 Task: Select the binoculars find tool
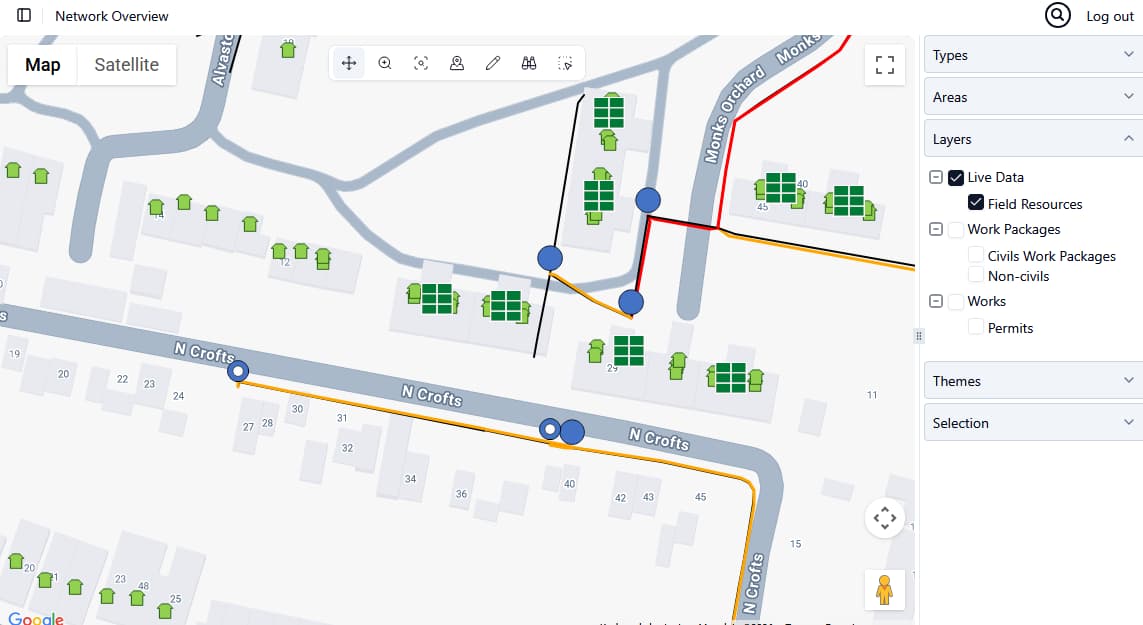pyautogui.click(x=529, y=63)
